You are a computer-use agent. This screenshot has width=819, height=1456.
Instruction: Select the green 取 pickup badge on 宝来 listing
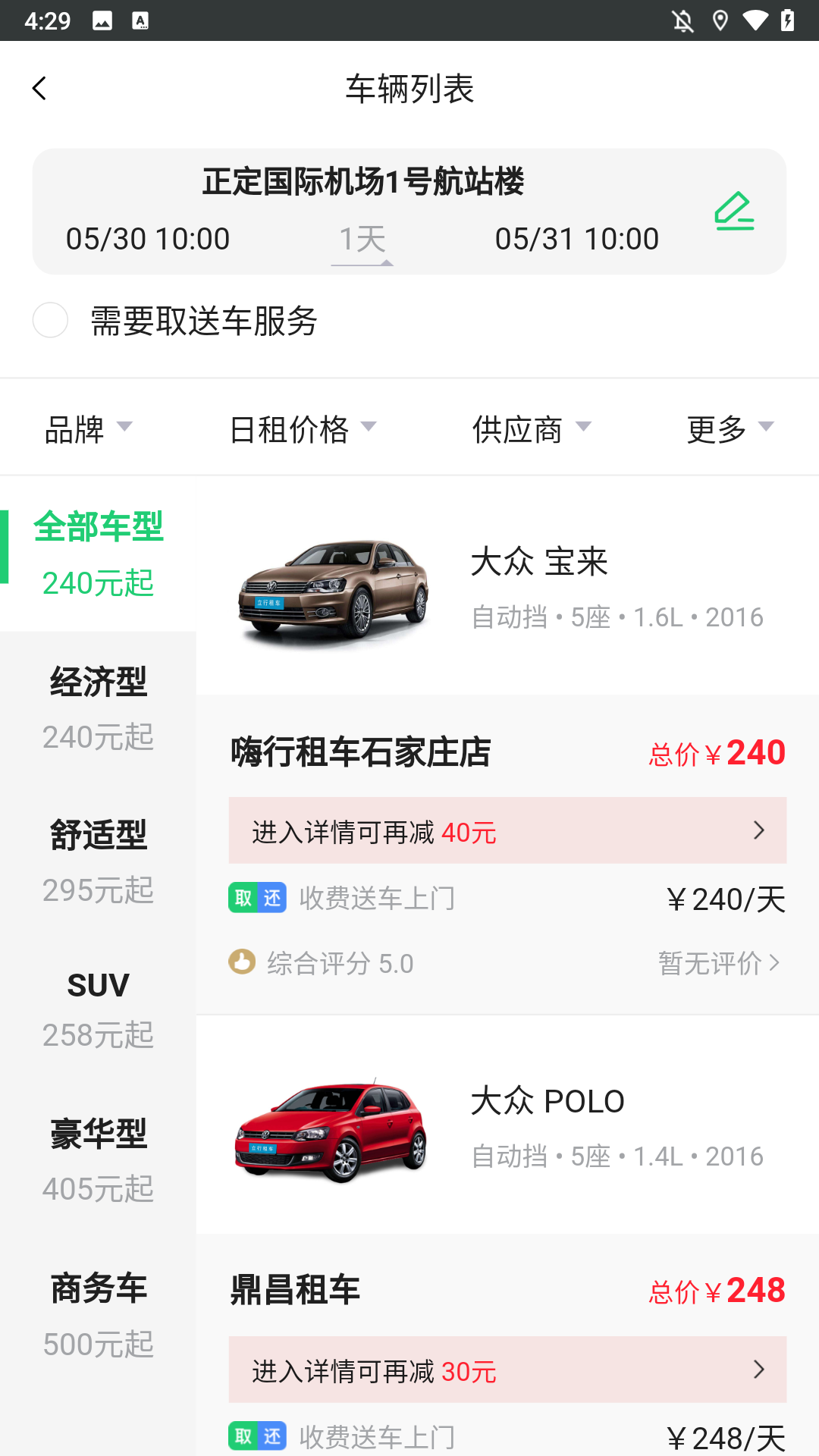(243, 897)
